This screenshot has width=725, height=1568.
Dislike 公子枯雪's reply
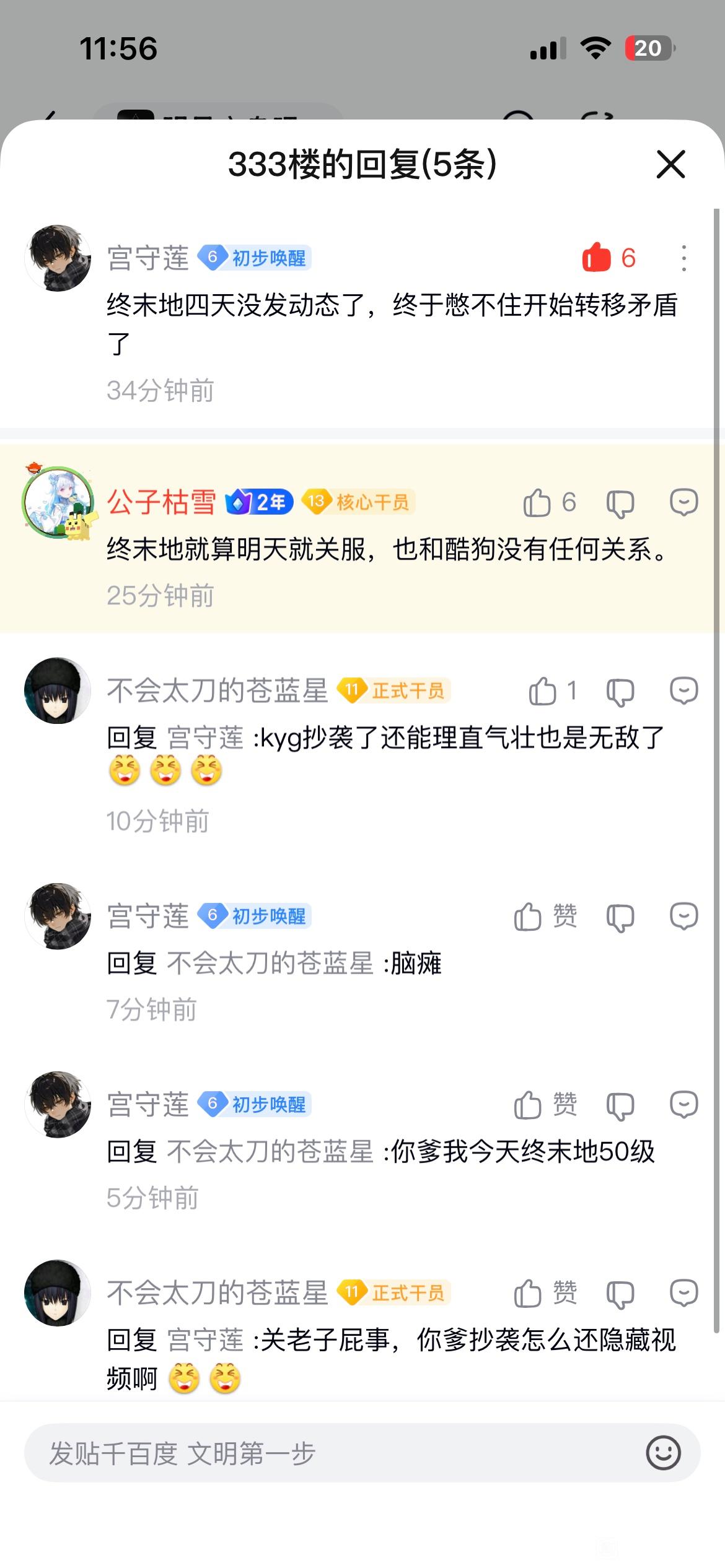coord(620,503)
